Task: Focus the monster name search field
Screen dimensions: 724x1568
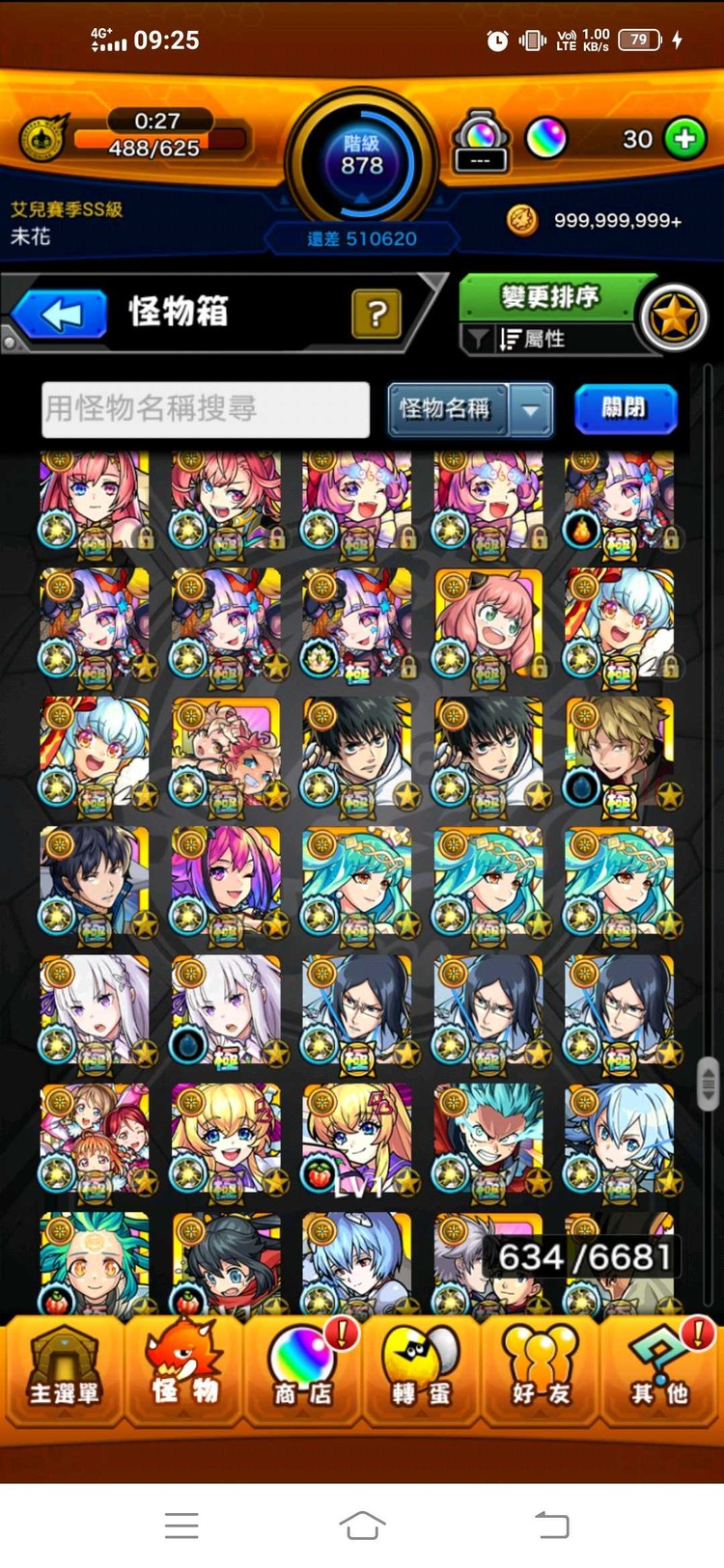Action: [x=205, y=408]
